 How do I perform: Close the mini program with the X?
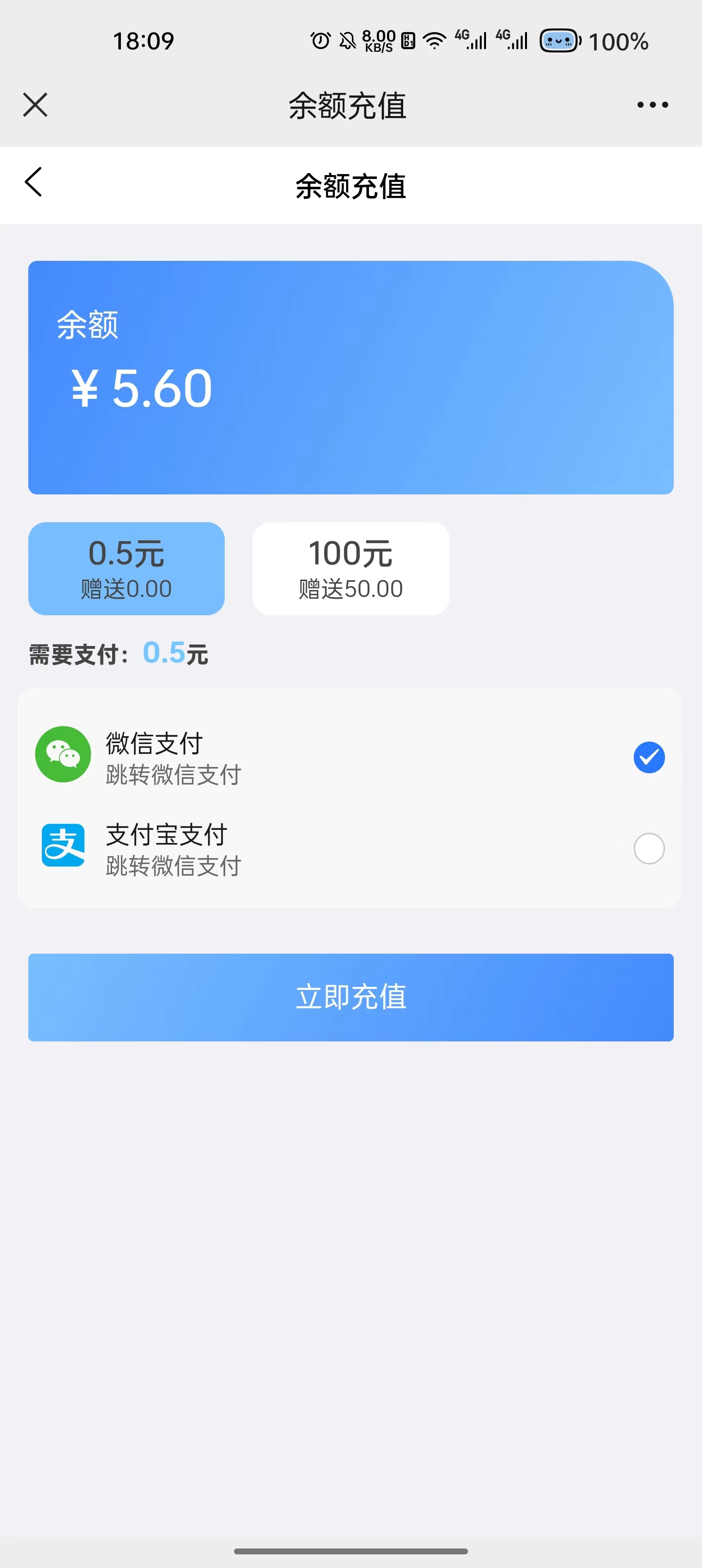[x=35, y=105]
